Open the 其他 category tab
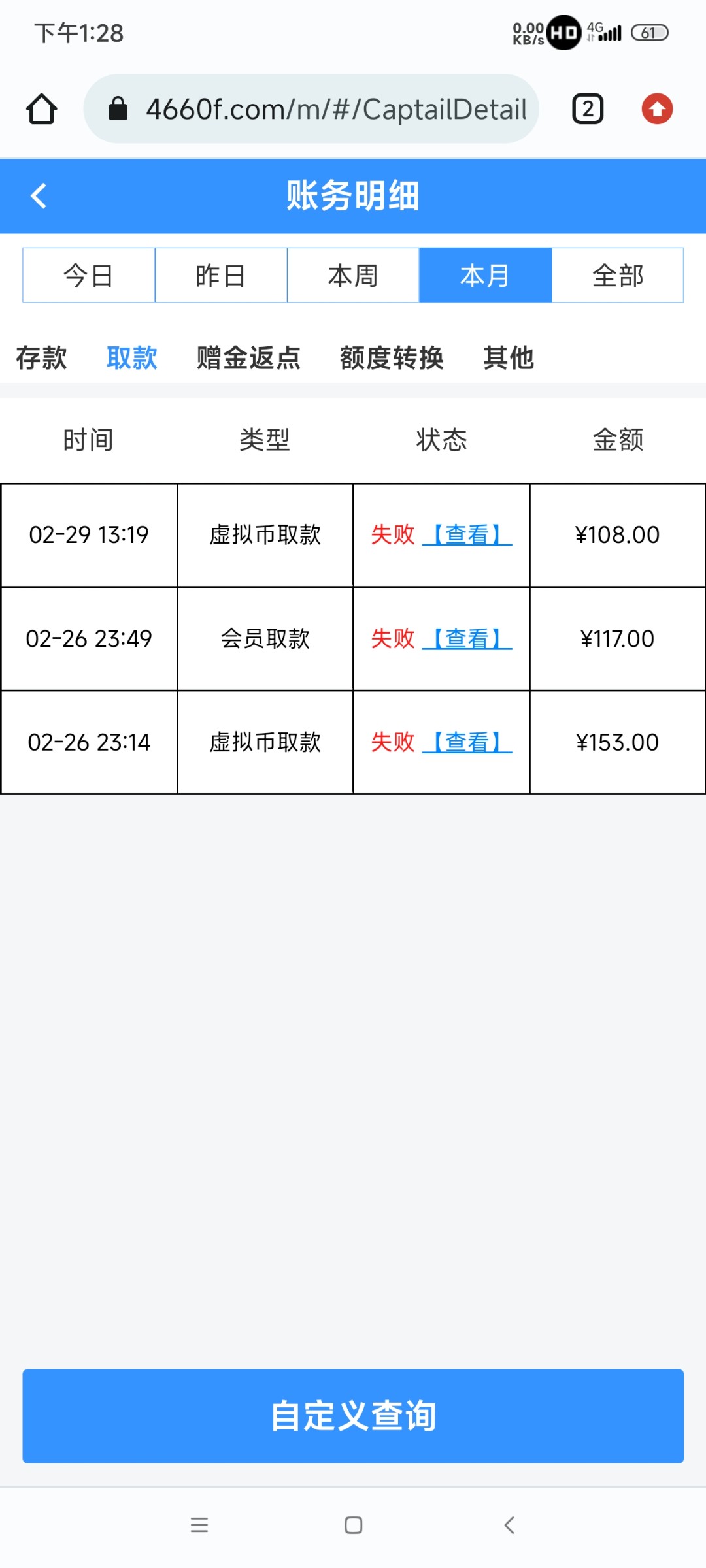The width and height of the screenshot is (706, 1568). [x=509, y=357]
